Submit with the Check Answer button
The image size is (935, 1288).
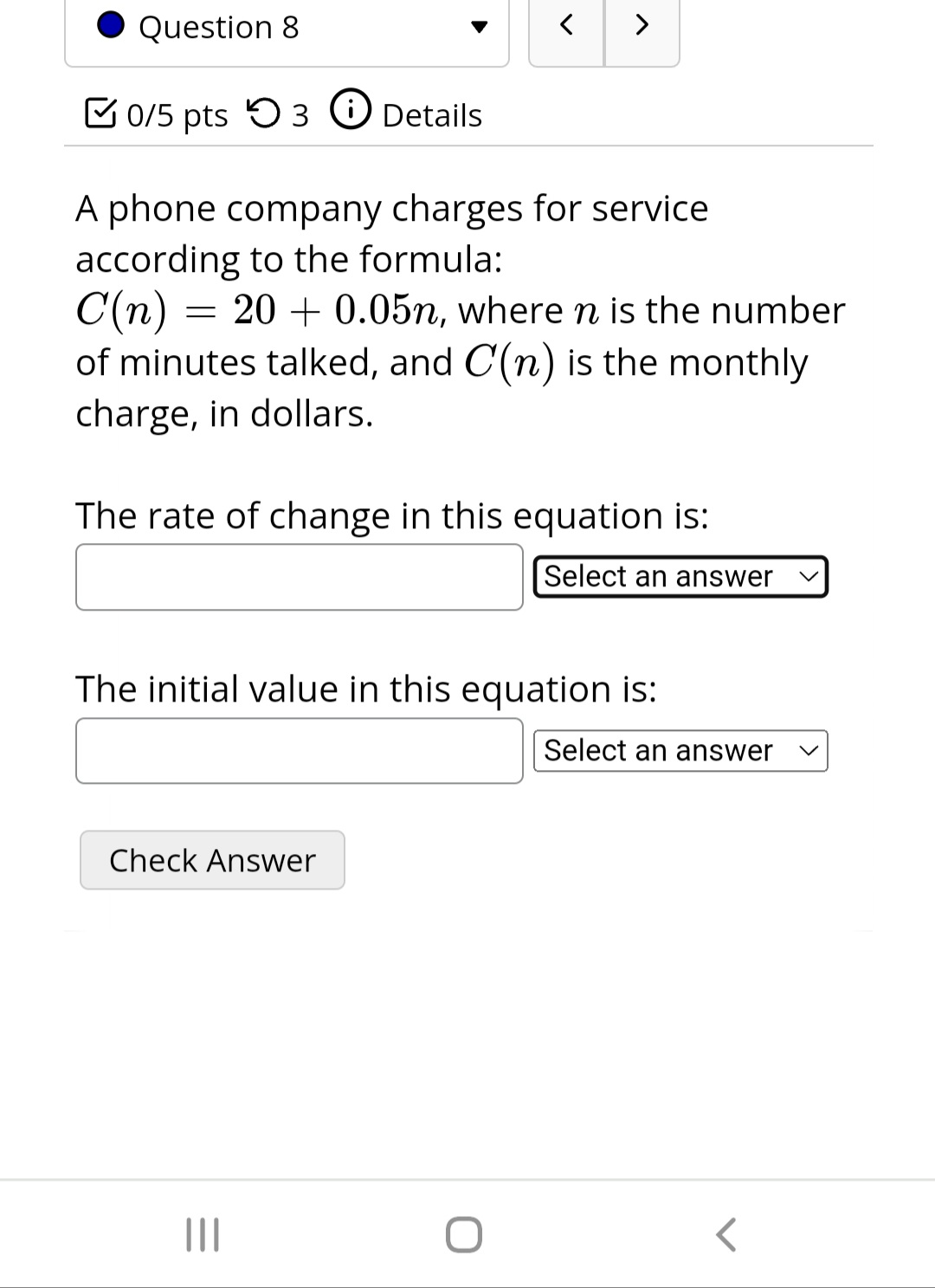tap(212, 860)
